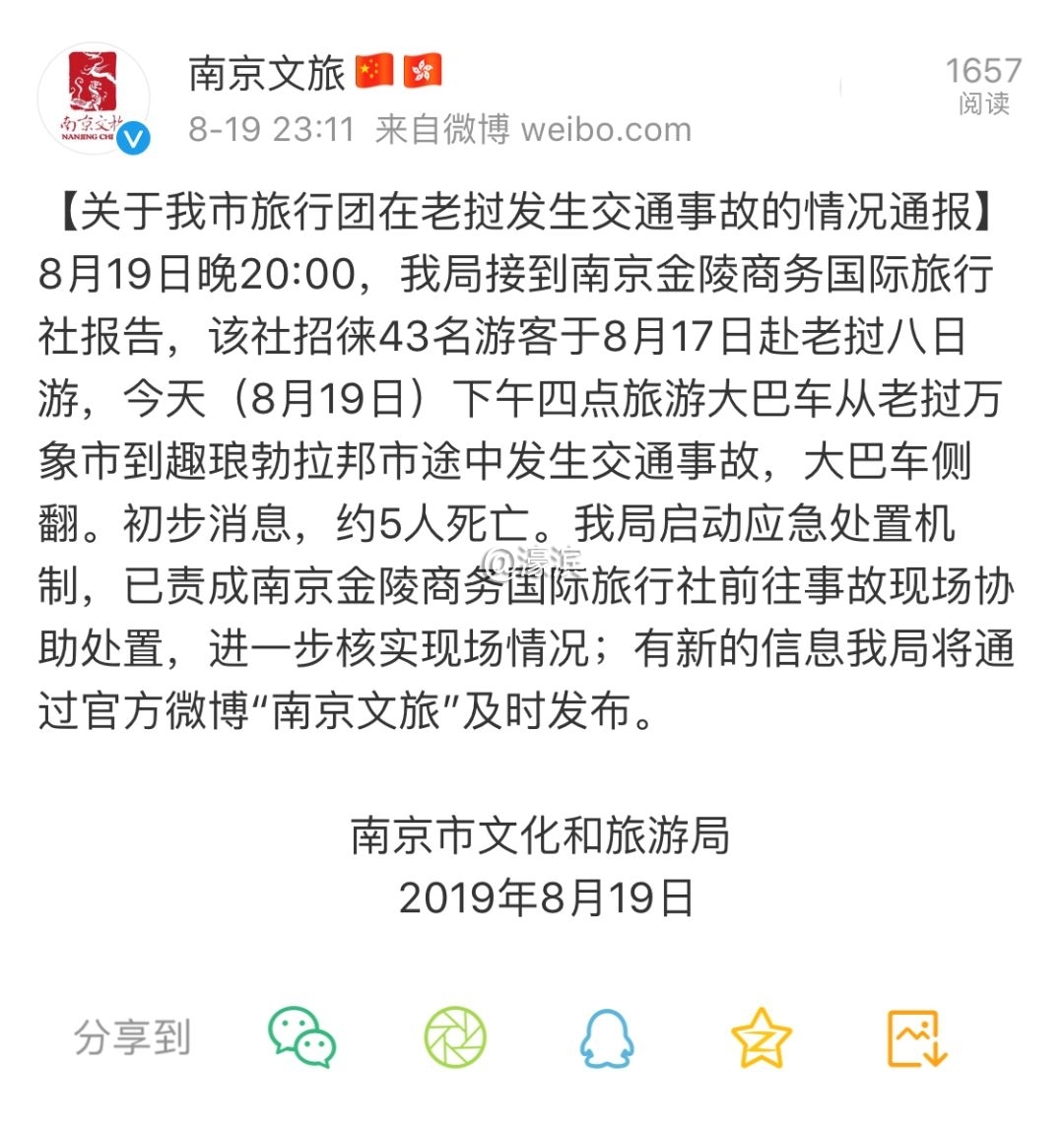Image resolution: width=1064 pixels, height=1129 pixels.
Task: Open the 南京文旅 profile avatar
Action: click(94, 99)
